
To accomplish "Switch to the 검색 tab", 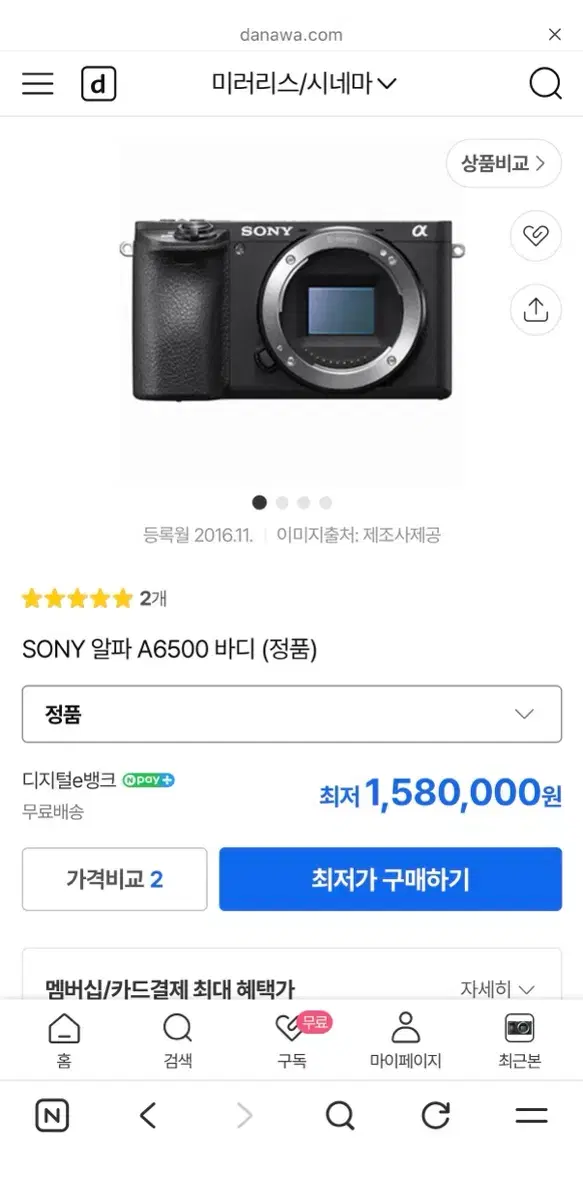I will pyautogui.click(x=177, y=1041).
